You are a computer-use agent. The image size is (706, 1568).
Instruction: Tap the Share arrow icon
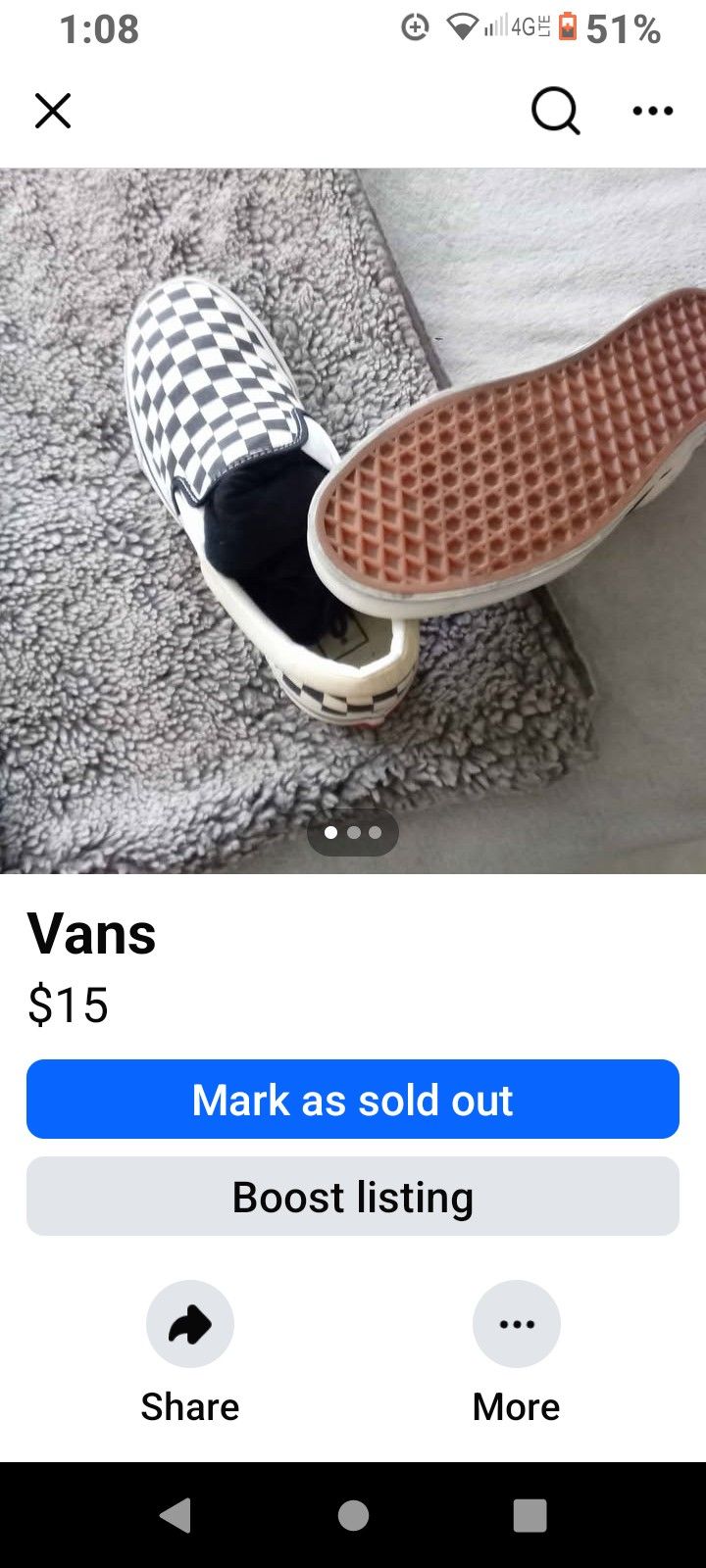point(189,1323)
